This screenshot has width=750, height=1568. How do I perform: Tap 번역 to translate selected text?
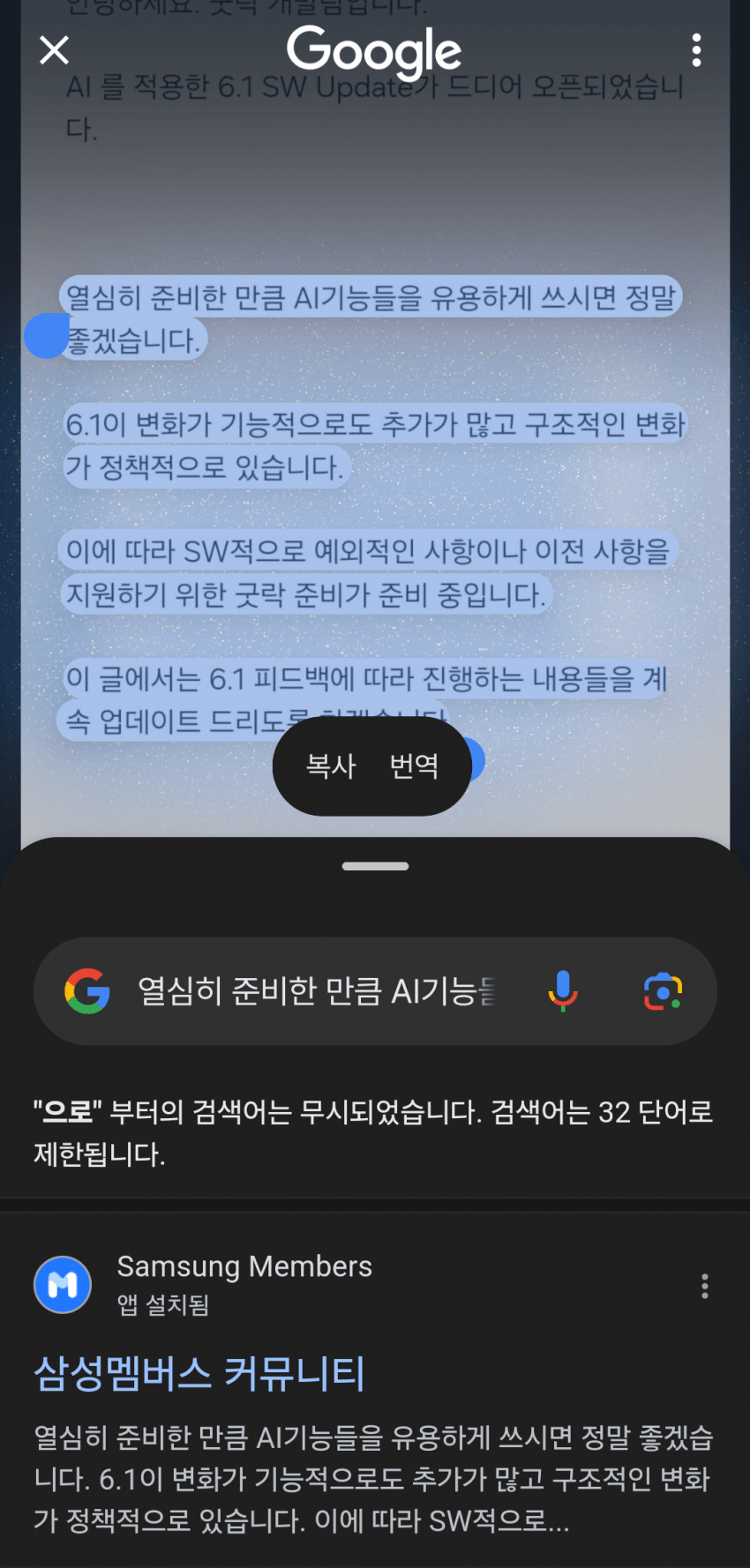[x=414, y=765]
